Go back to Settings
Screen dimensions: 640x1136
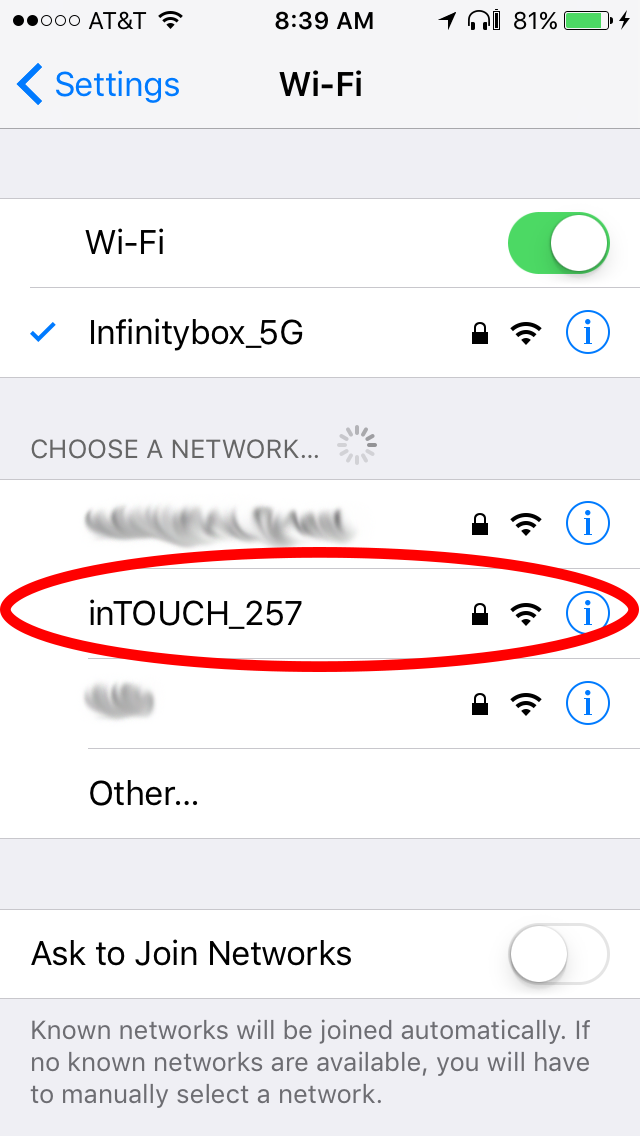tap(98, 85)
